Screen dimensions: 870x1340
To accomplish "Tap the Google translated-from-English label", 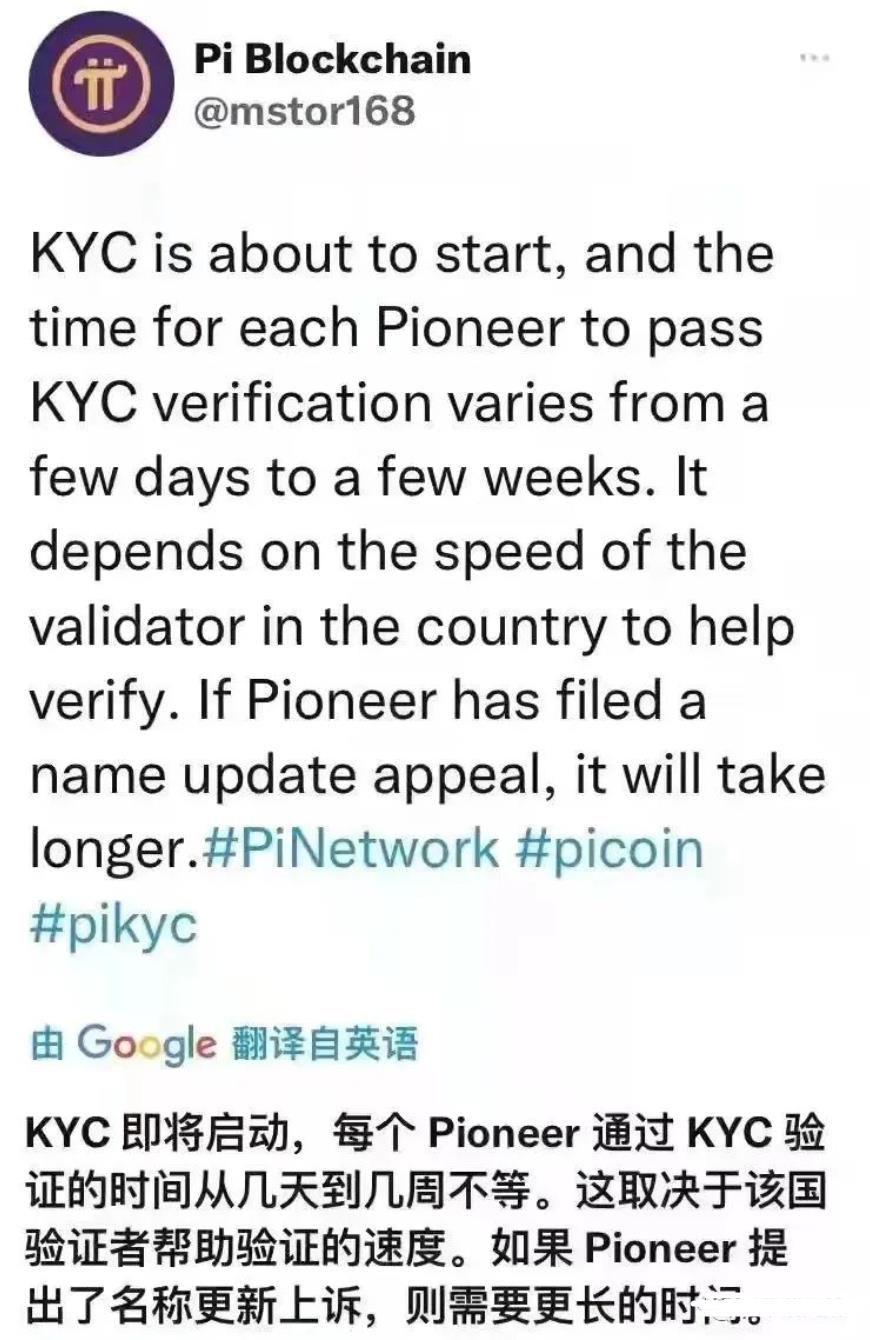I will 224,1043.
